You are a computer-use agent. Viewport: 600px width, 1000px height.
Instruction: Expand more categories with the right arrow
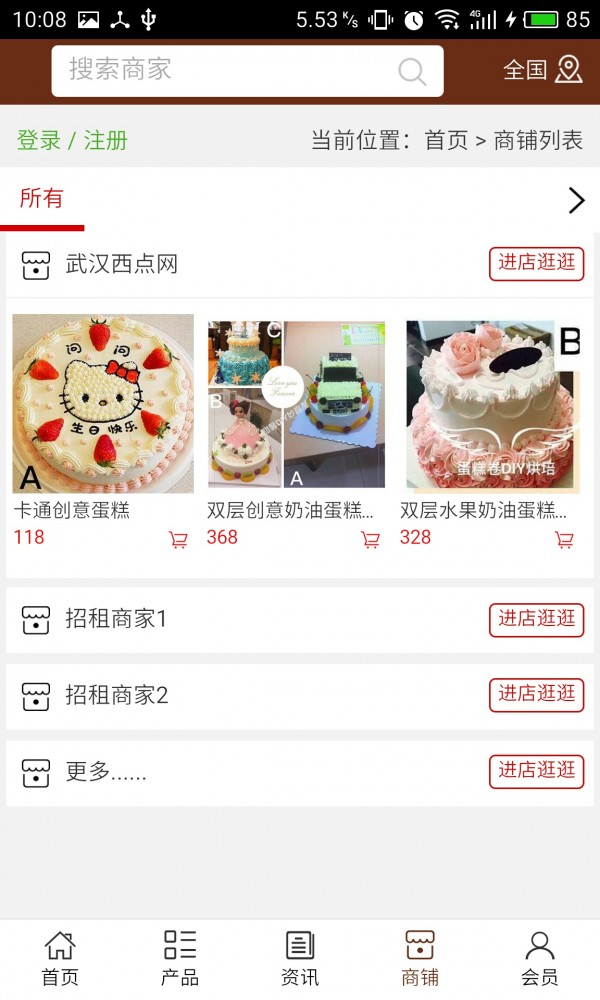tap(576, 200)
